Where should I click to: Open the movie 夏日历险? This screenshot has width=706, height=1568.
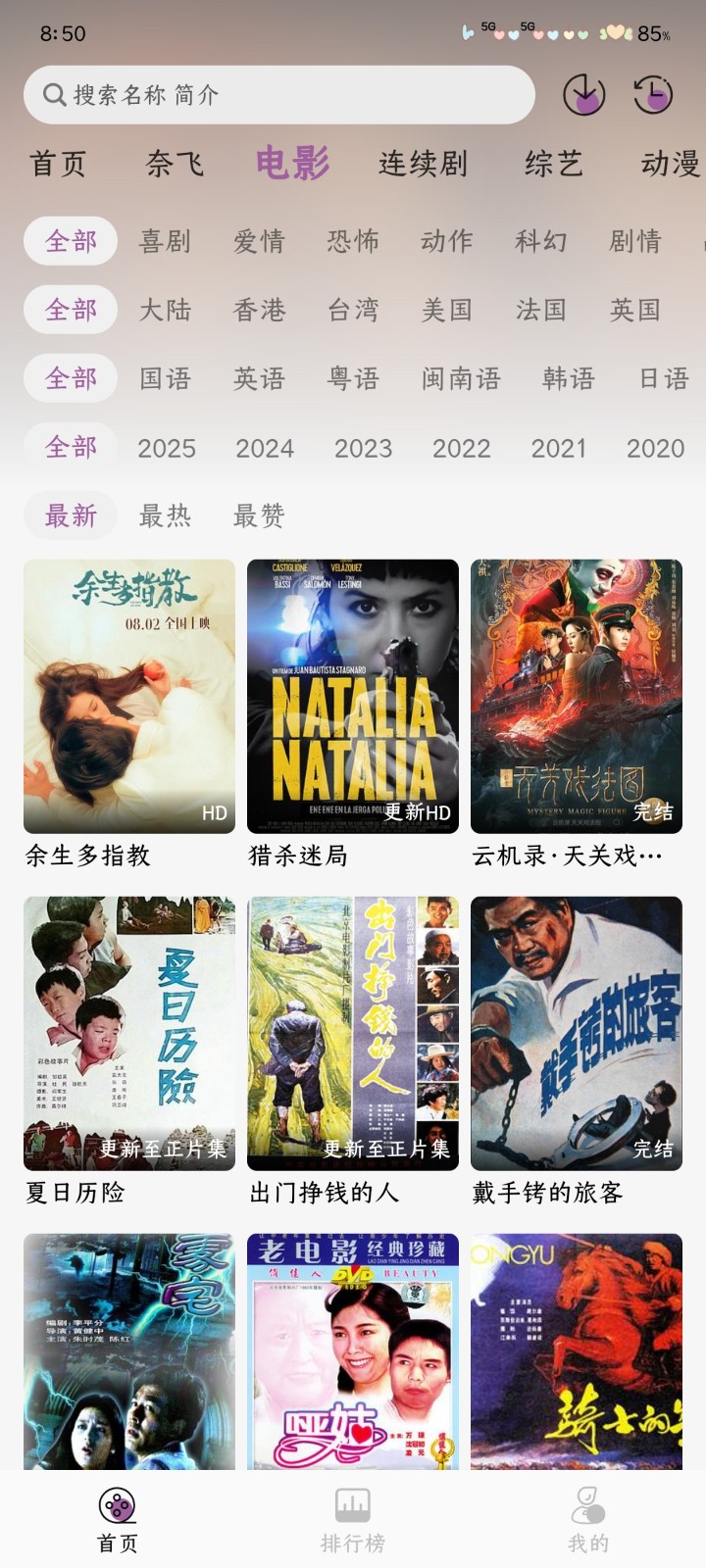tap(129, 1034)
